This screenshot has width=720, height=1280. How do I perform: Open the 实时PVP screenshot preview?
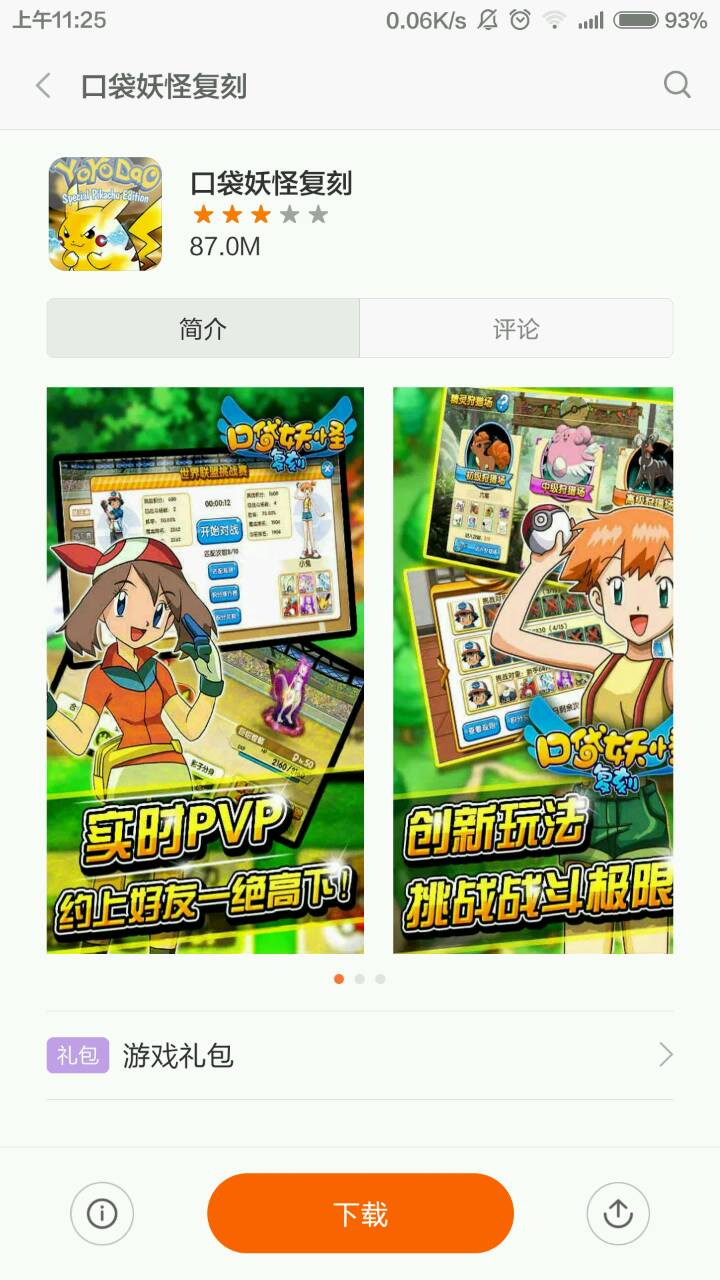coord(205,670)
